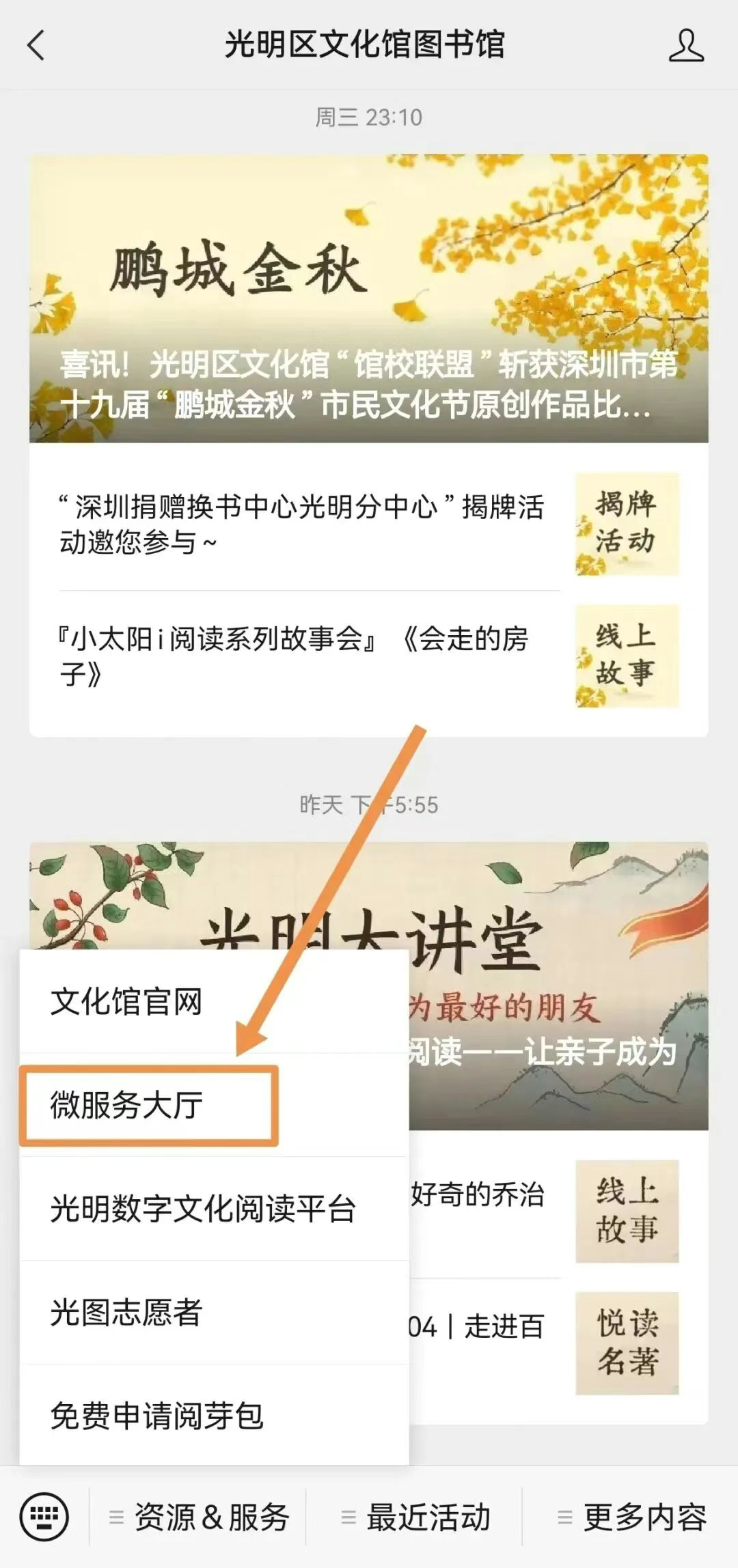Image resolution: width=738 pixels, height=1568 pixels.
Task: Open the 鹏城金秋 article card
Action: click(369, 298)
